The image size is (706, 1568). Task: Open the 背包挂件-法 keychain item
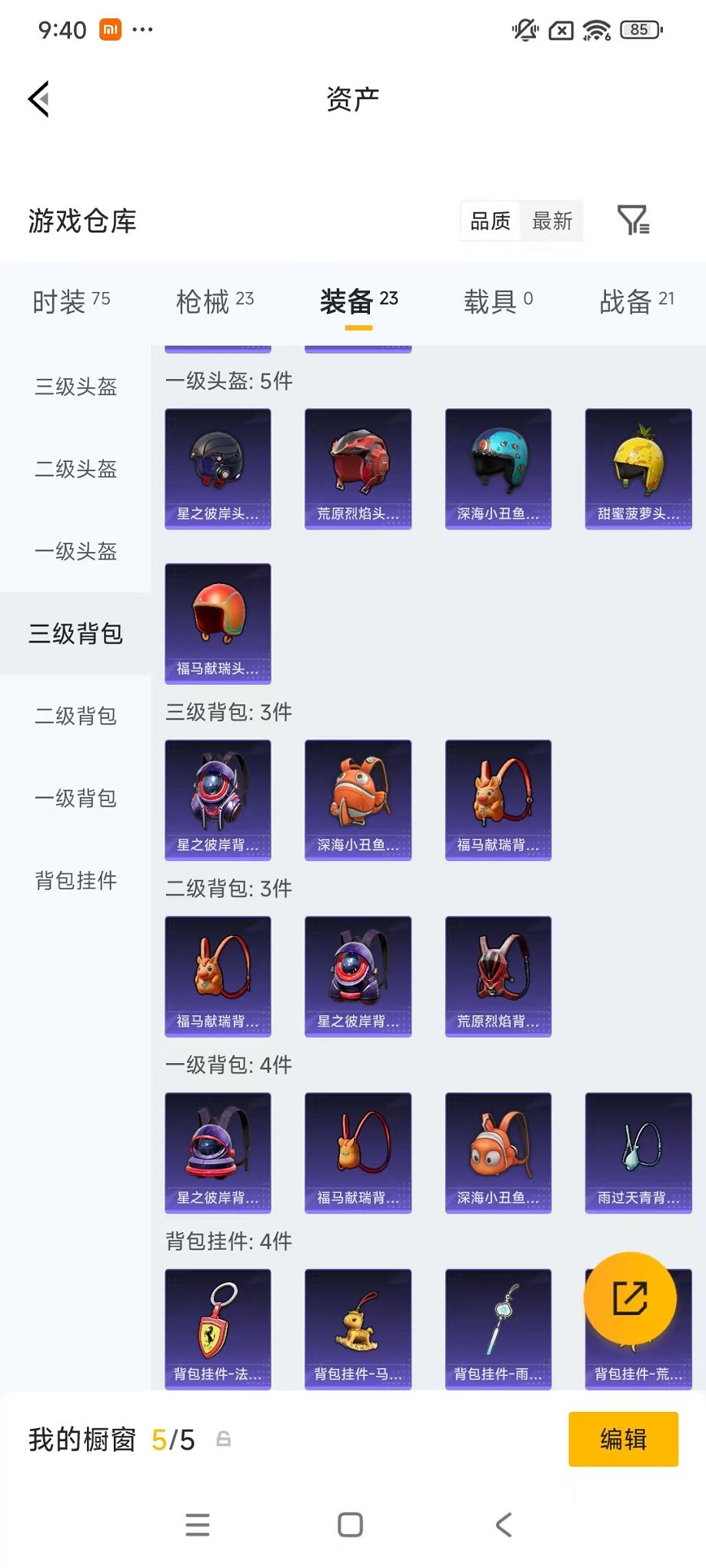[x=218, y=1329]
